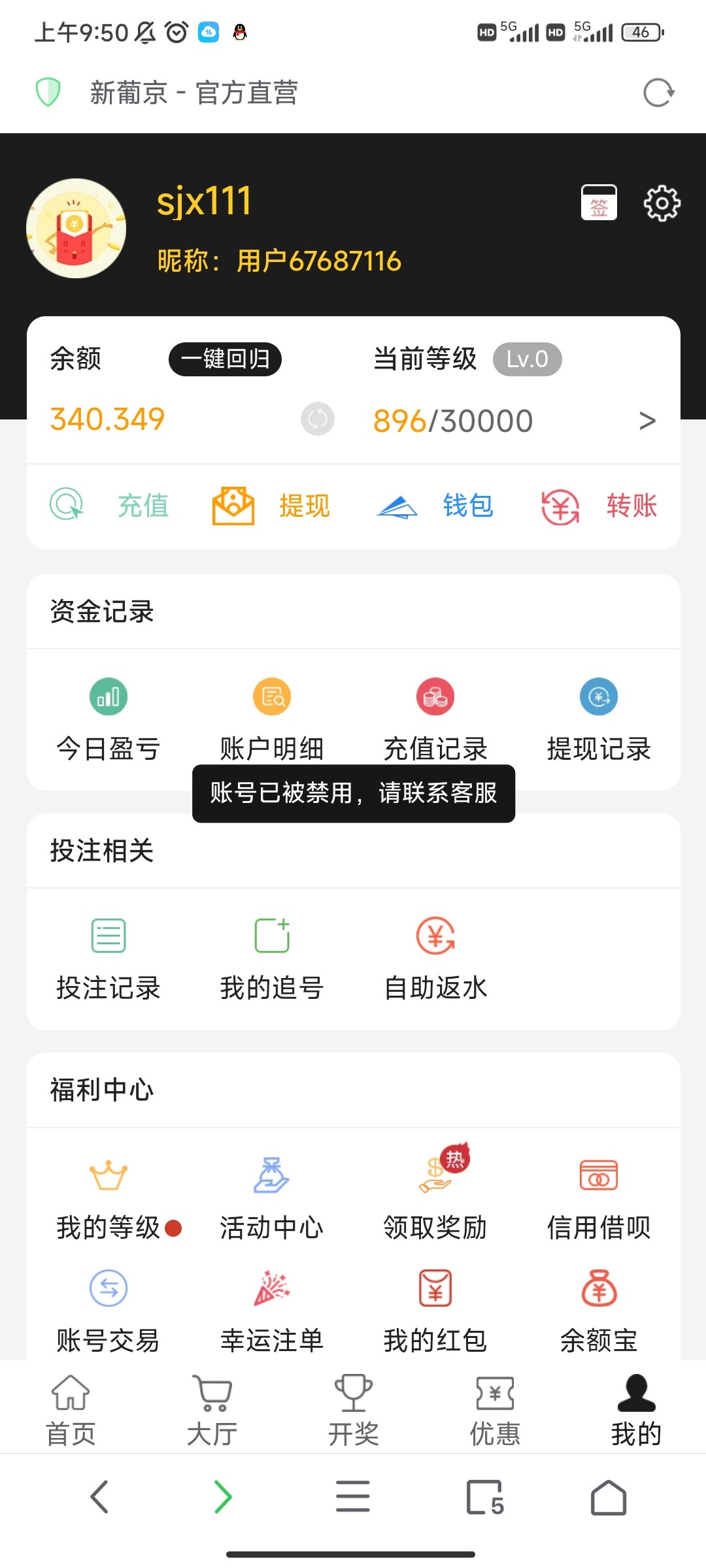Viewport: 706px width, 1568px height.
Task: Reload the page with the refresh icon
Action: pos(658,93)
